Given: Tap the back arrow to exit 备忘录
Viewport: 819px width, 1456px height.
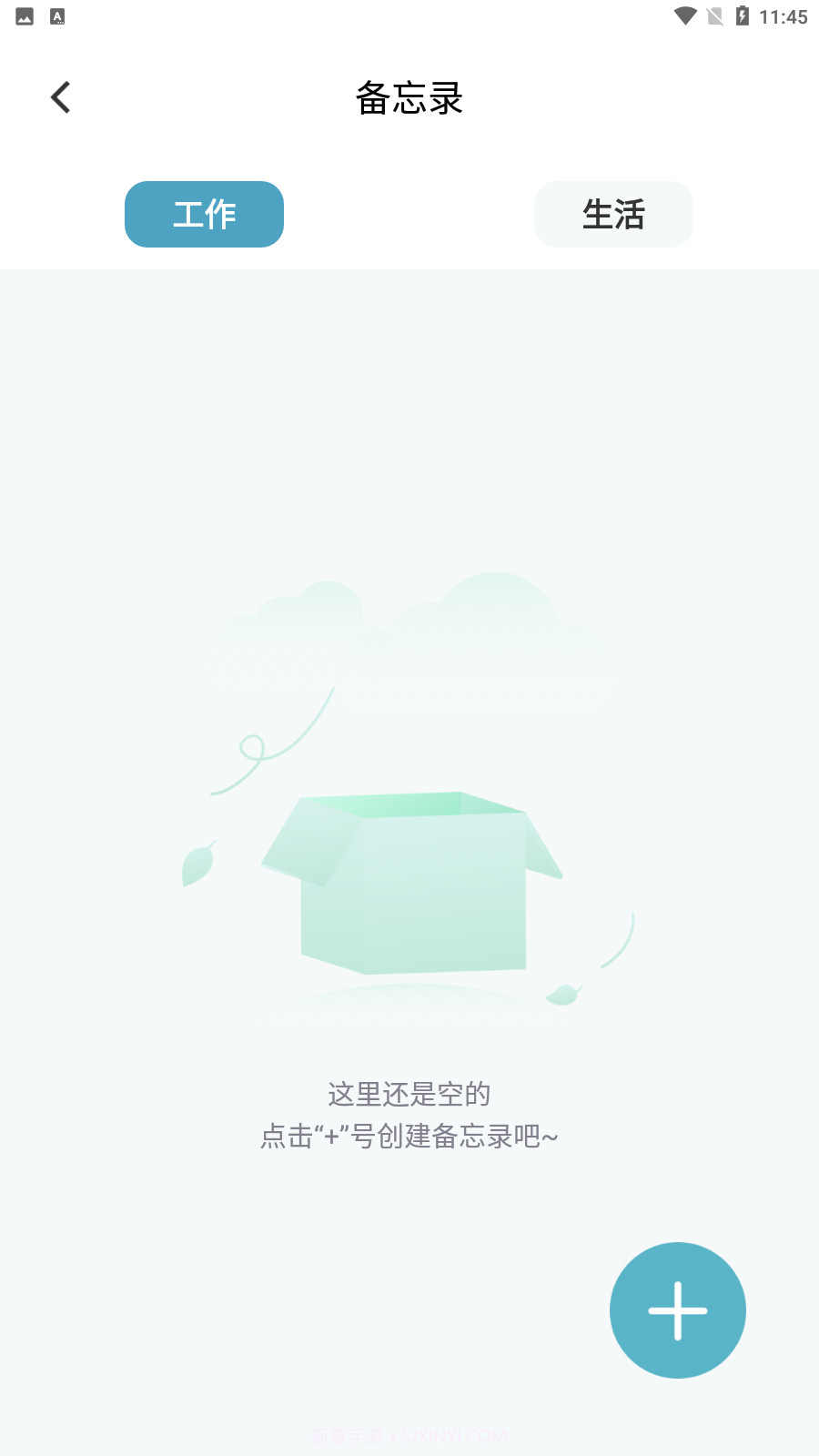Looking at the screenshot, I should [x=61, y=96].
